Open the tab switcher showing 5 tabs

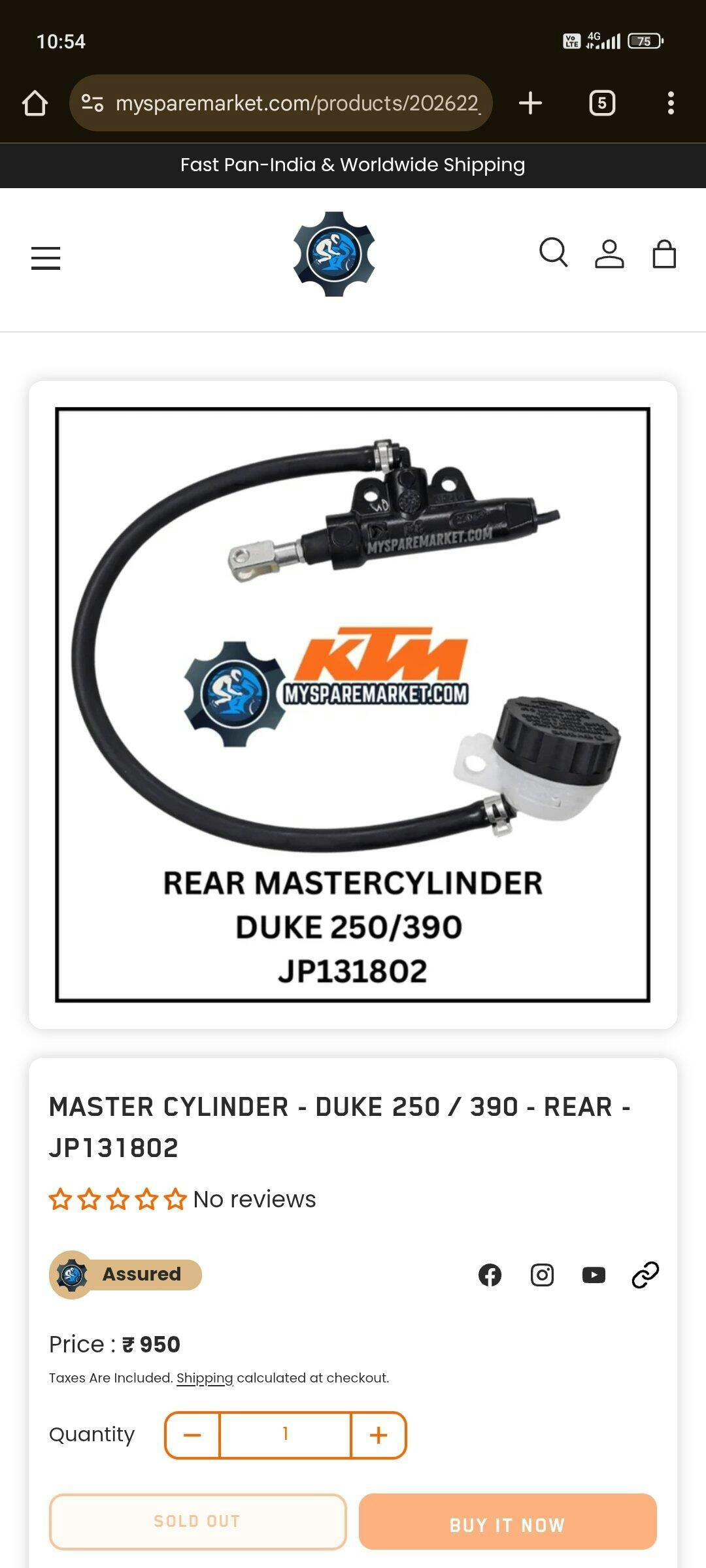pyautogui.click(x=602, y=103)
